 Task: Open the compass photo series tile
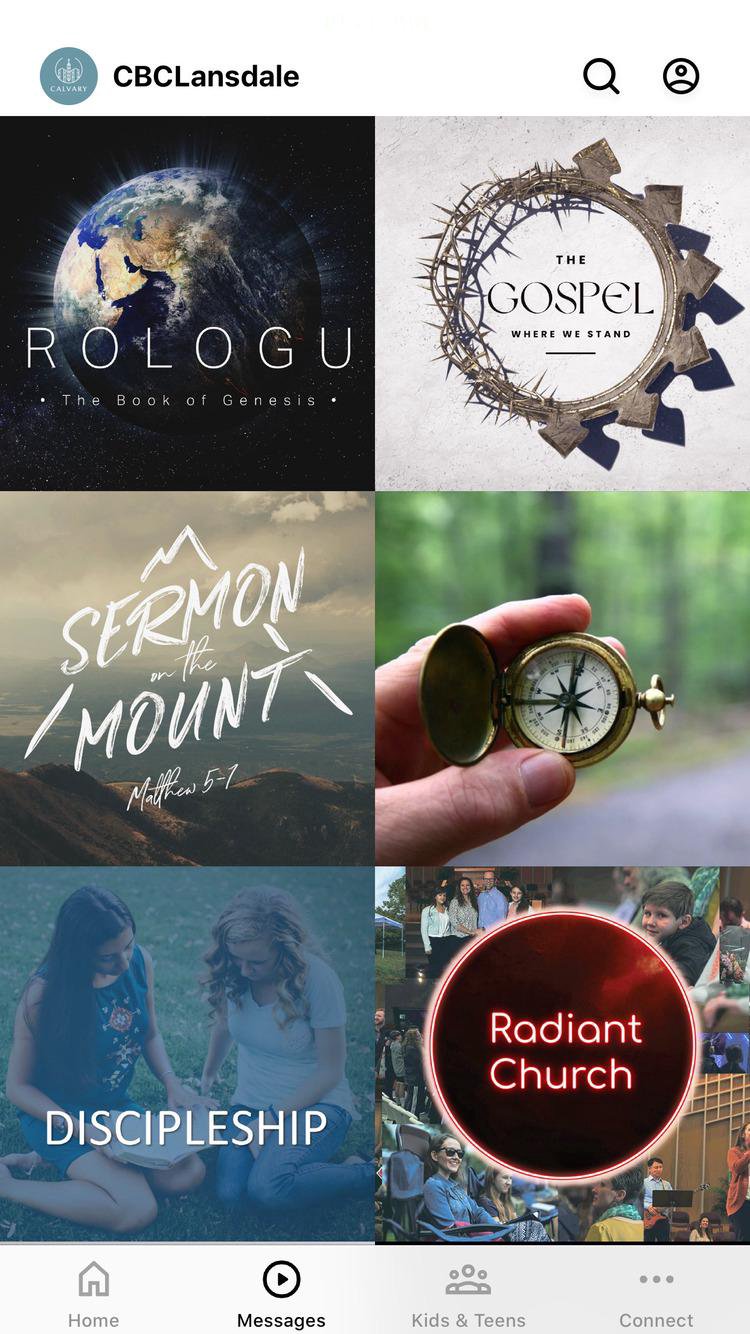[x=562, y=678]
